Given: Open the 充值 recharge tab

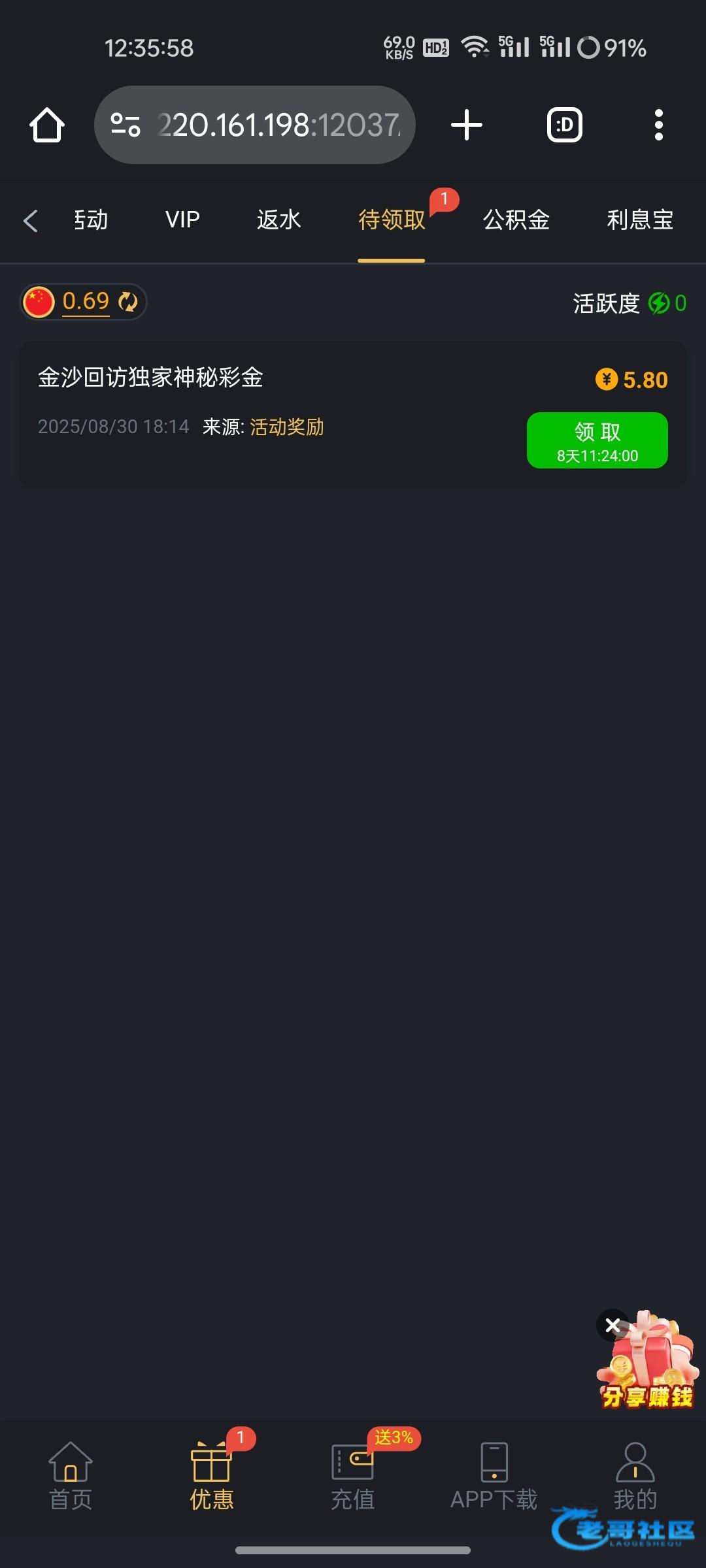Looking at the screenshot, I should click(352, 1477).
